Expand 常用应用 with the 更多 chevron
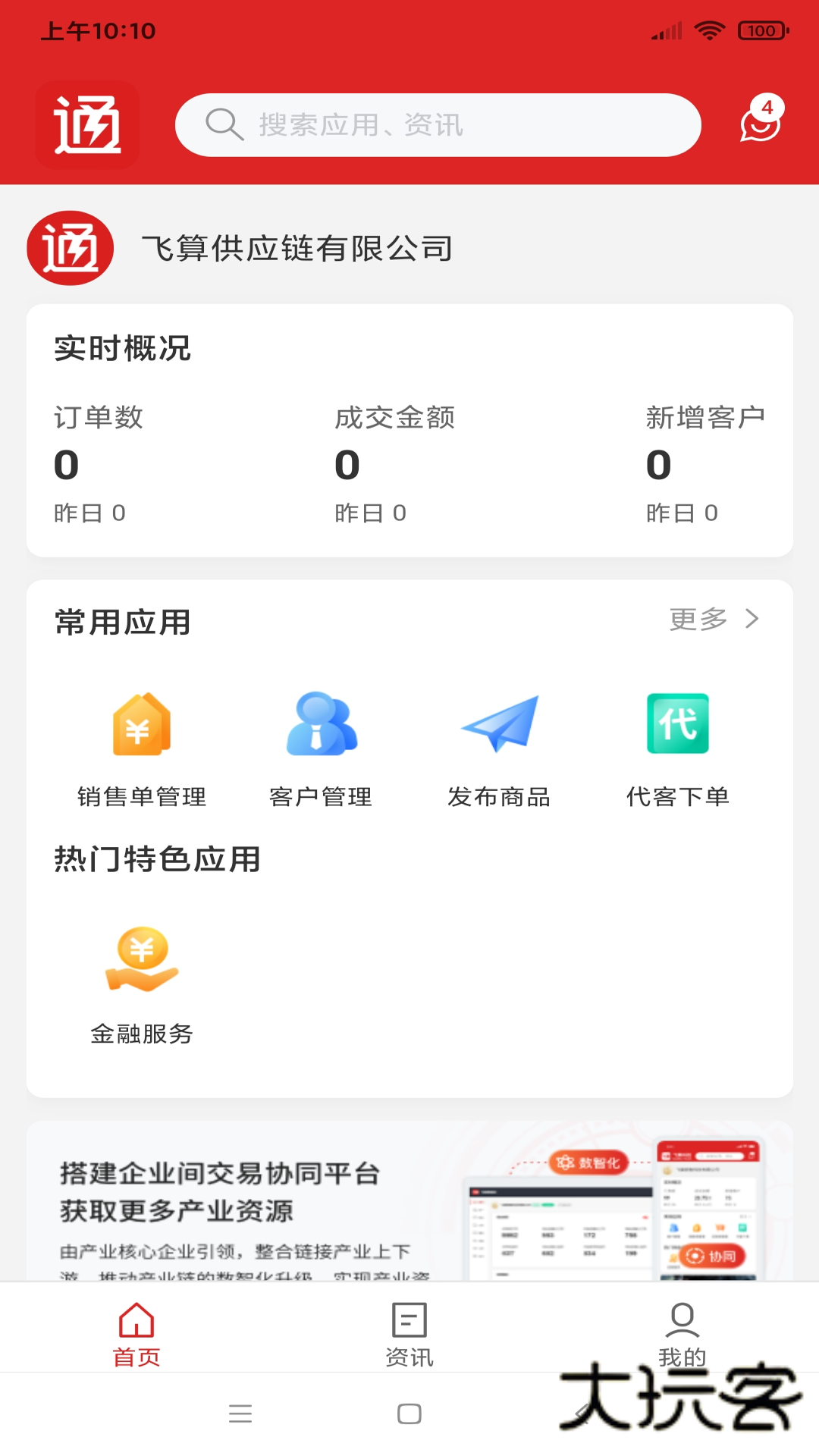 pos(752,619)
